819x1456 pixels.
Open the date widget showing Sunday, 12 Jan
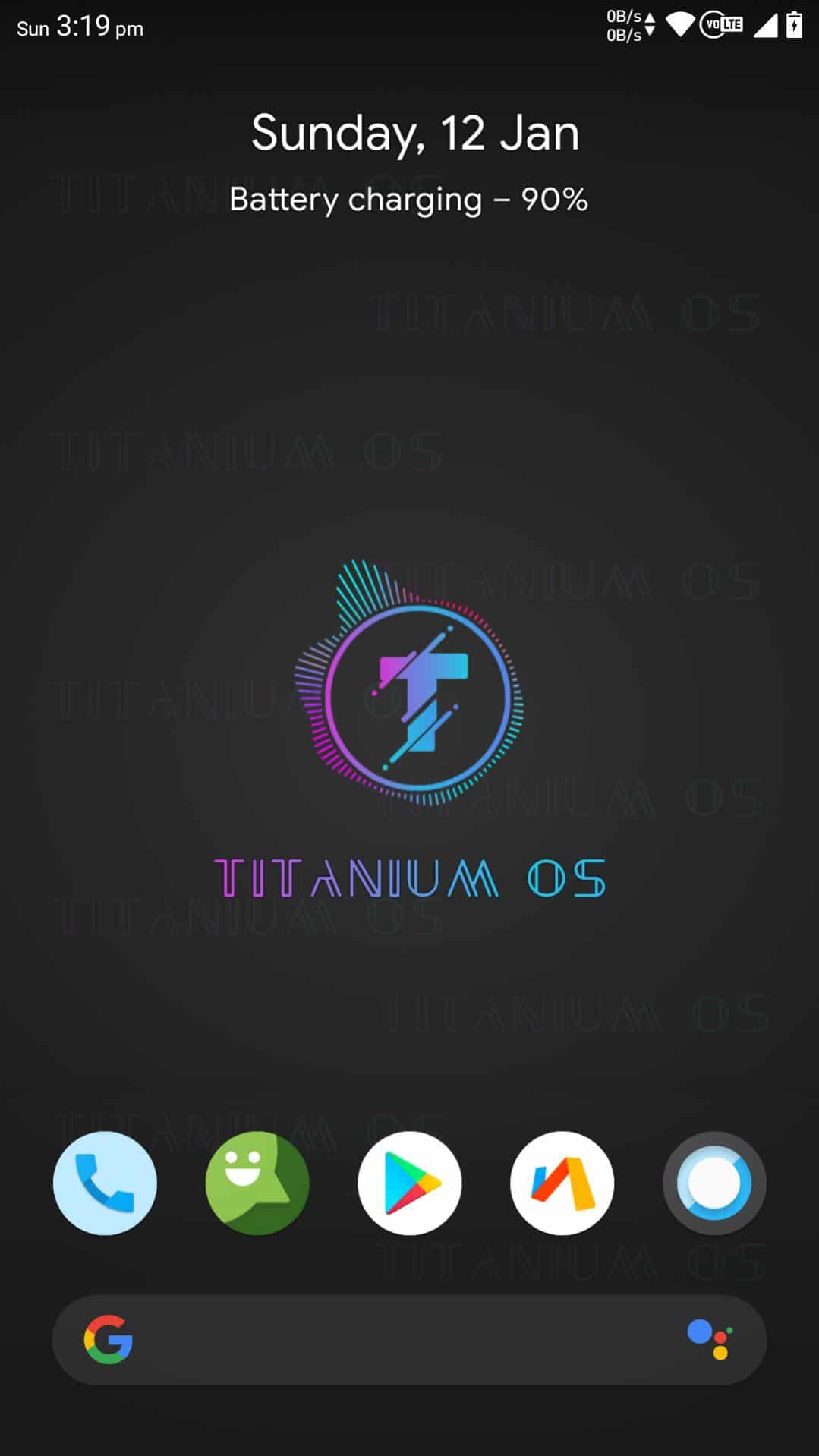click(x=415, y=133)
